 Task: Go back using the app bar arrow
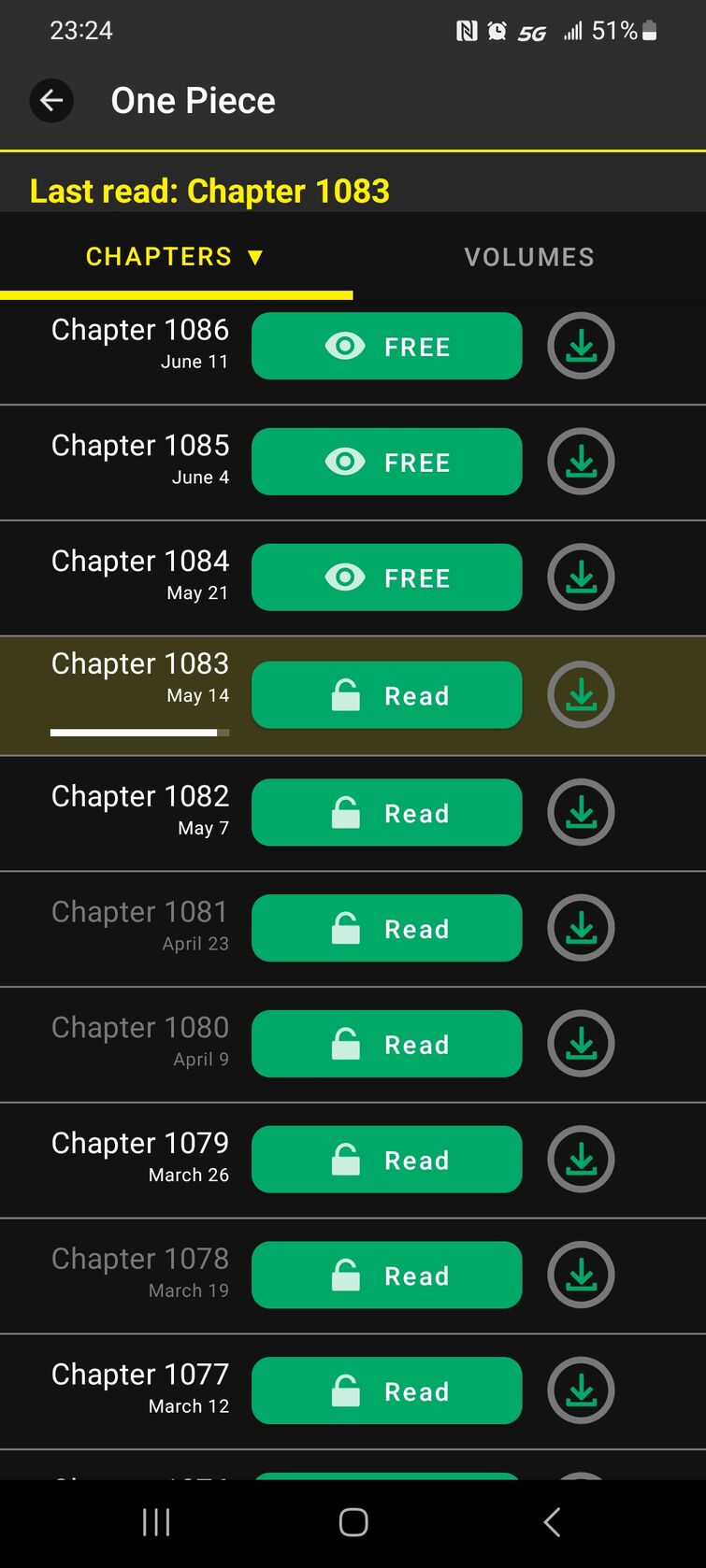[x=51, y=100]
